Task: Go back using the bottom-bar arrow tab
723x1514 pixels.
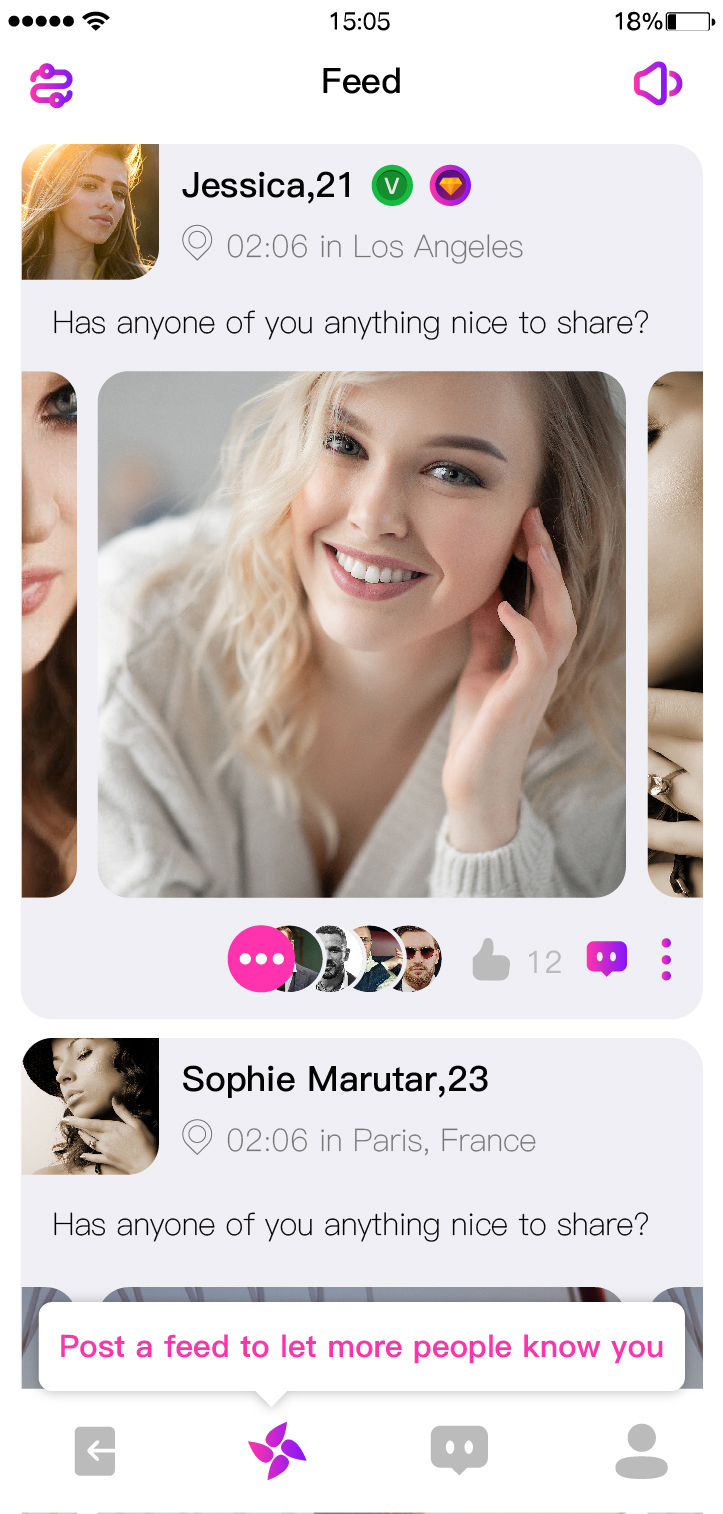Action: (x=95, y=1450)
